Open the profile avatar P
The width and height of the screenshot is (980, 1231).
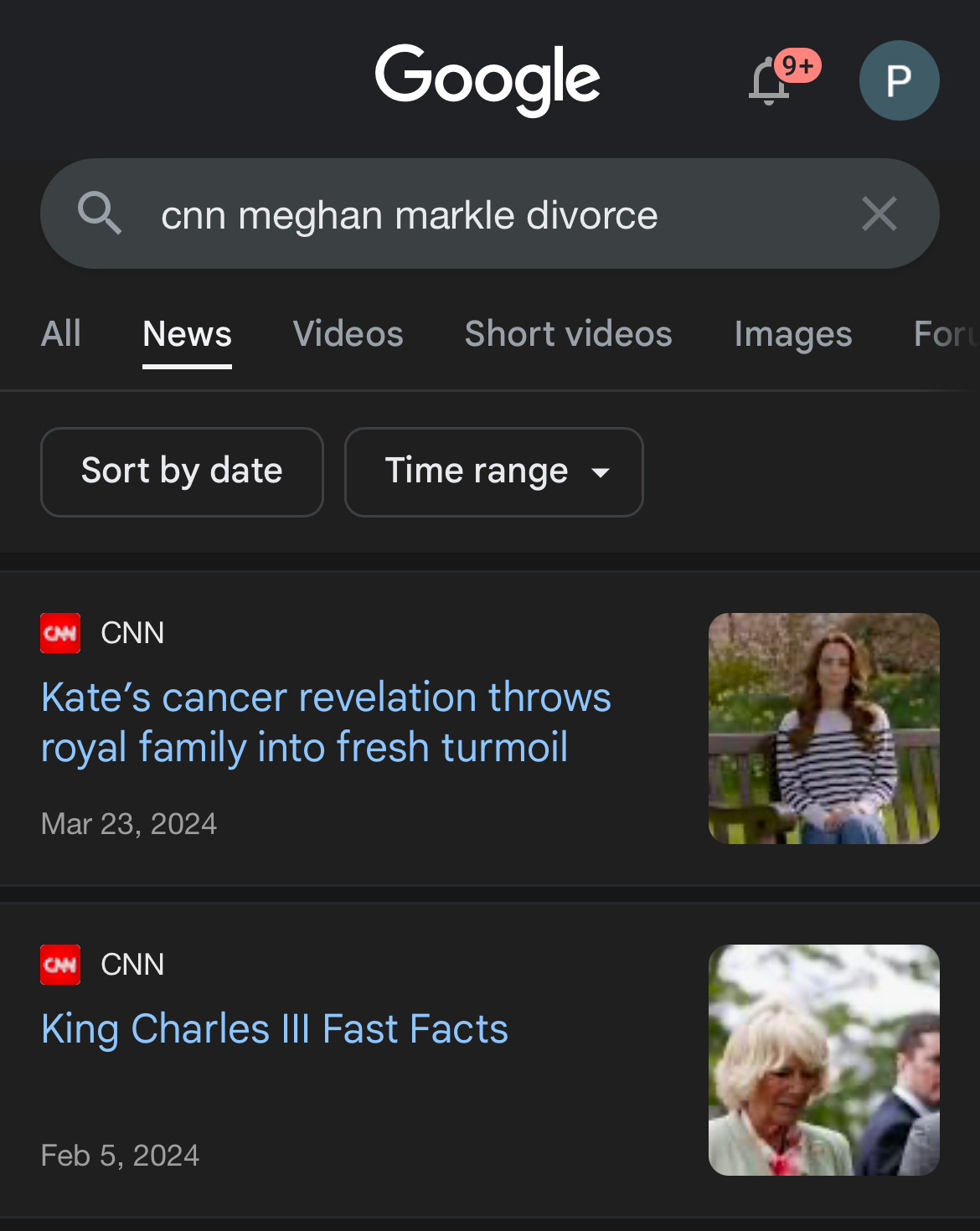click(x=899, y=80)
